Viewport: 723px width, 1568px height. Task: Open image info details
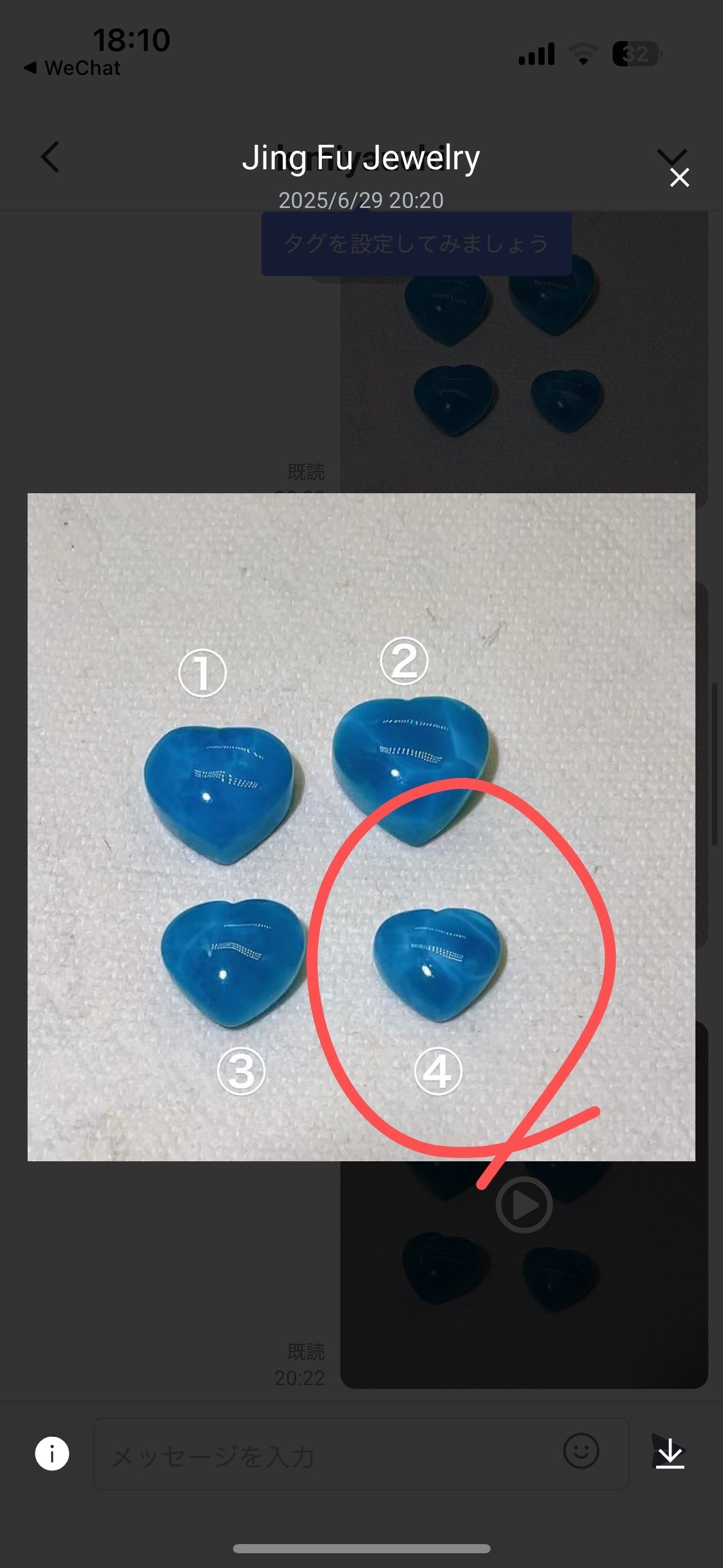click(x=52, y=1454)
